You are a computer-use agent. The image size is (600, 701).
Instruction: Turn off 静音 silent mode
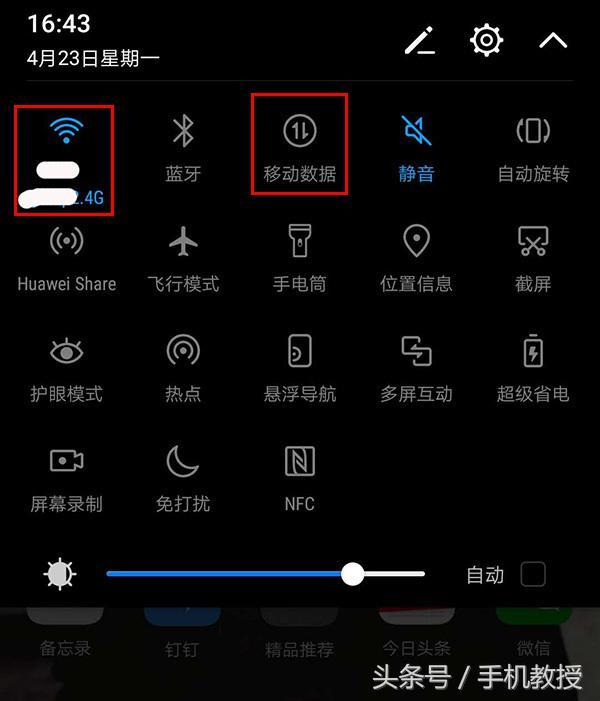coord(417,132)
